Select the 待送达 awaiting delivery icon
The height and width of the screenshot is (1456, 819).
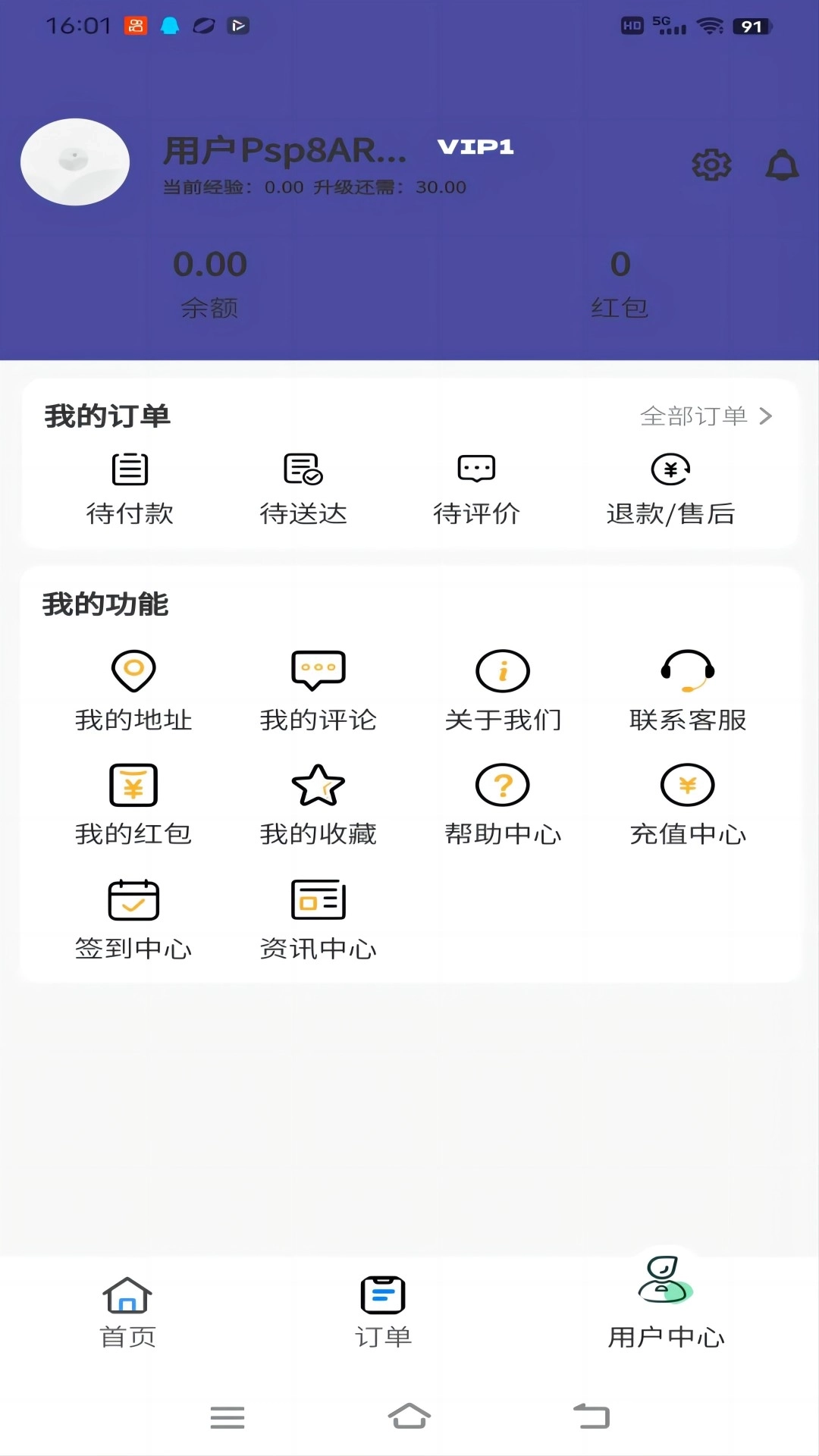[x=303, y=485]
